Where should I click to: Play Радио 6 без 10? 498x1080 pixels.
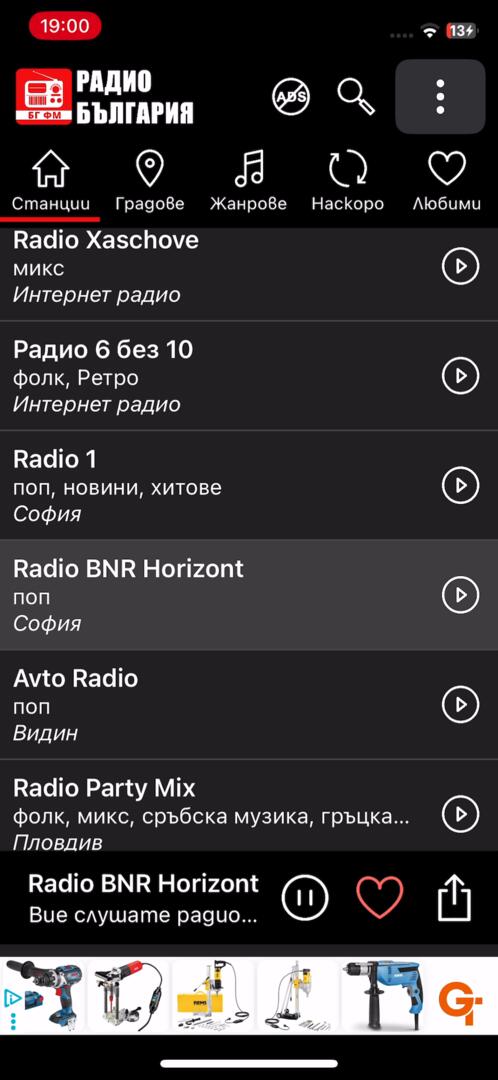pos(460,375)
